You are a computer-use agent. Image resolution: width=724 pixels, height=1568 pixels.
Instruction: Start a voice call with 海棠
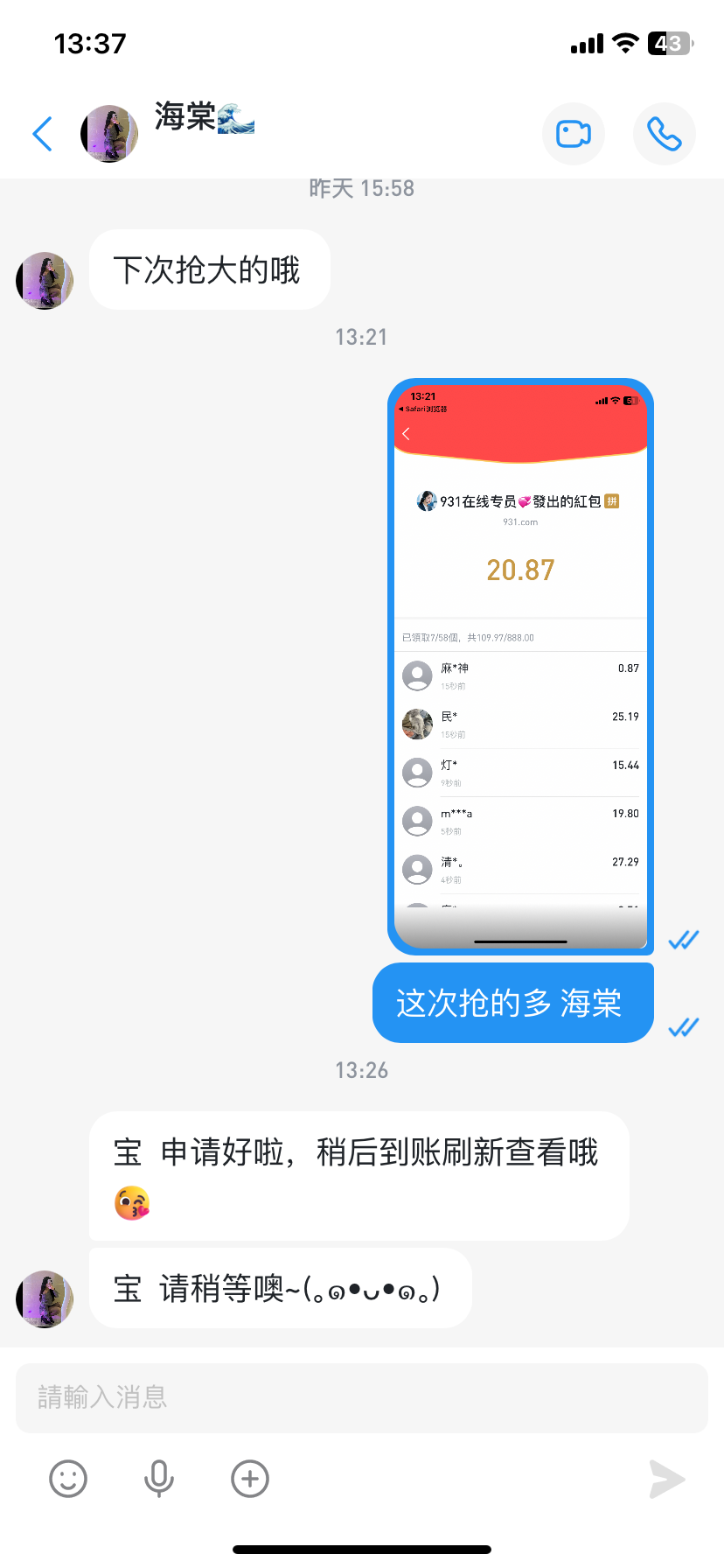(665, 134)
